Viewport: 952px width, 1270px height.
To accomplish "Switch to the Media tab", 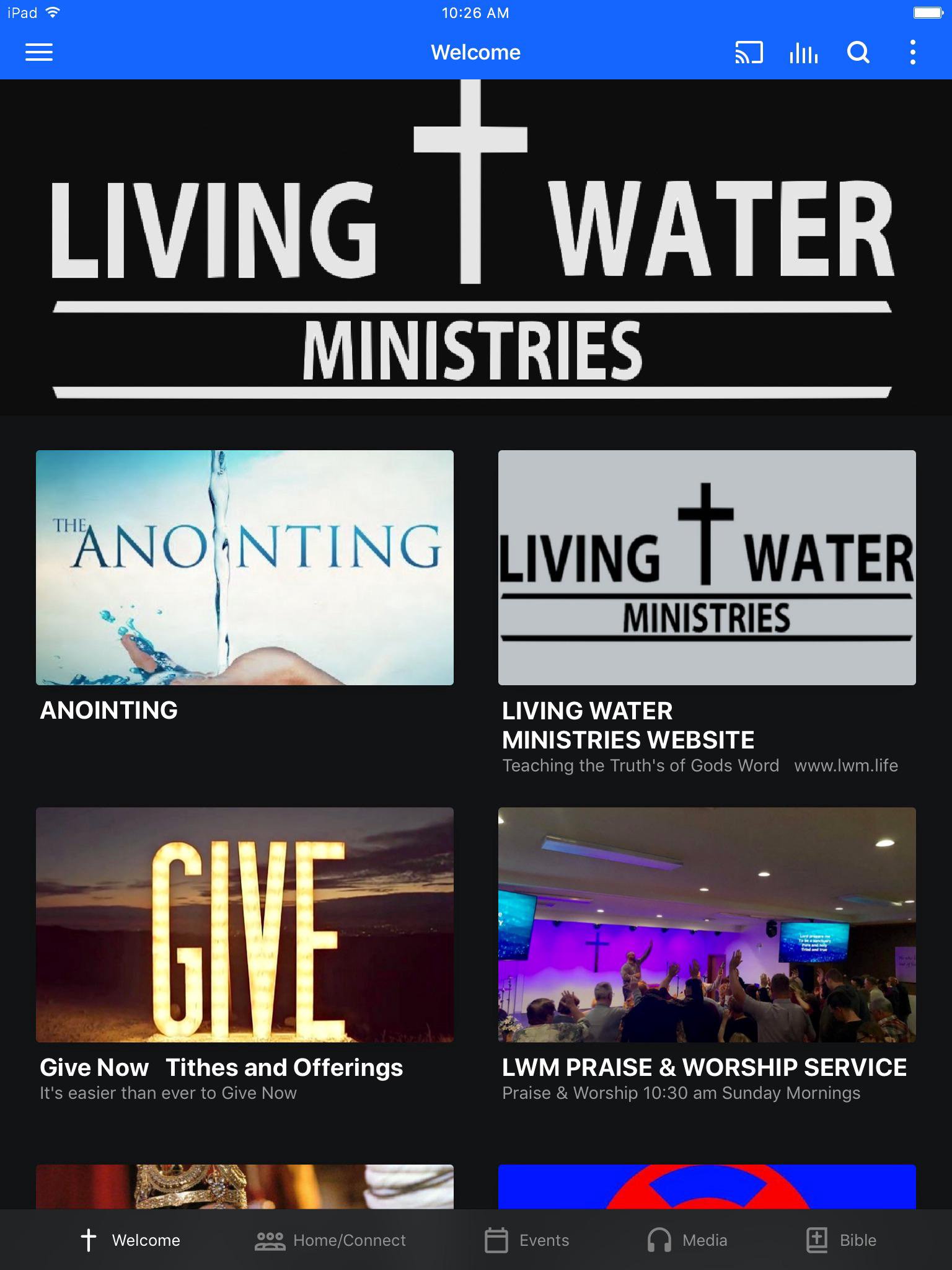I will [687, 1240].
